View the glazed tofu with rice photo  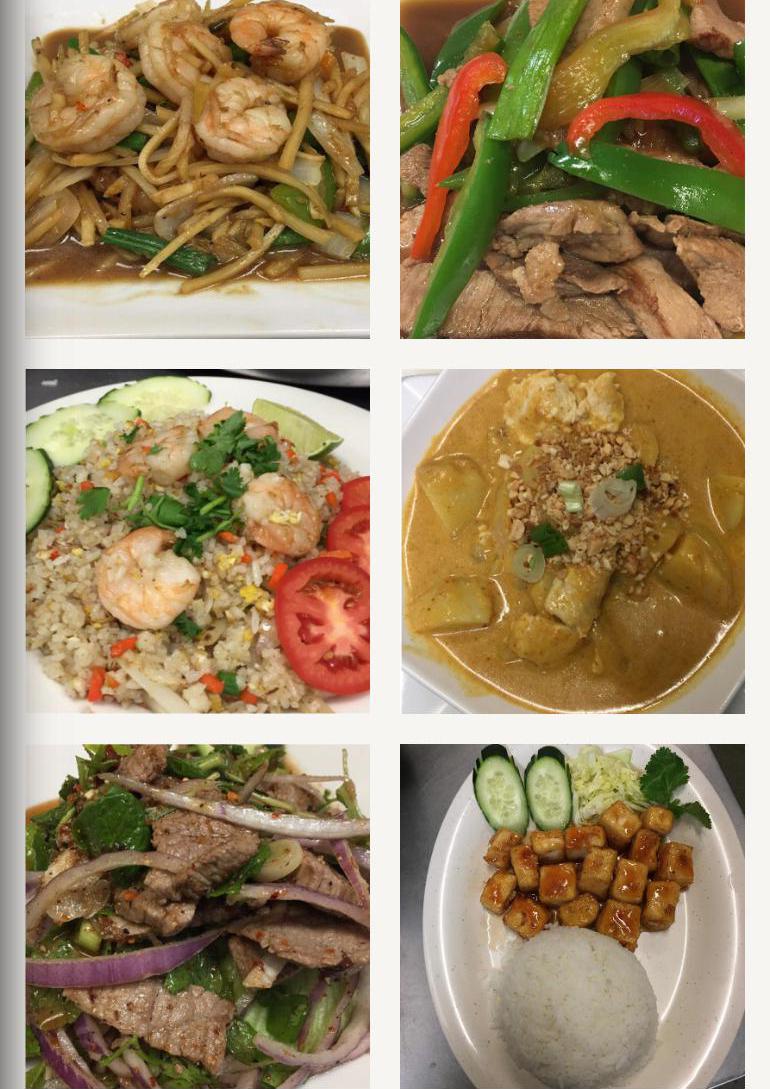572,915
